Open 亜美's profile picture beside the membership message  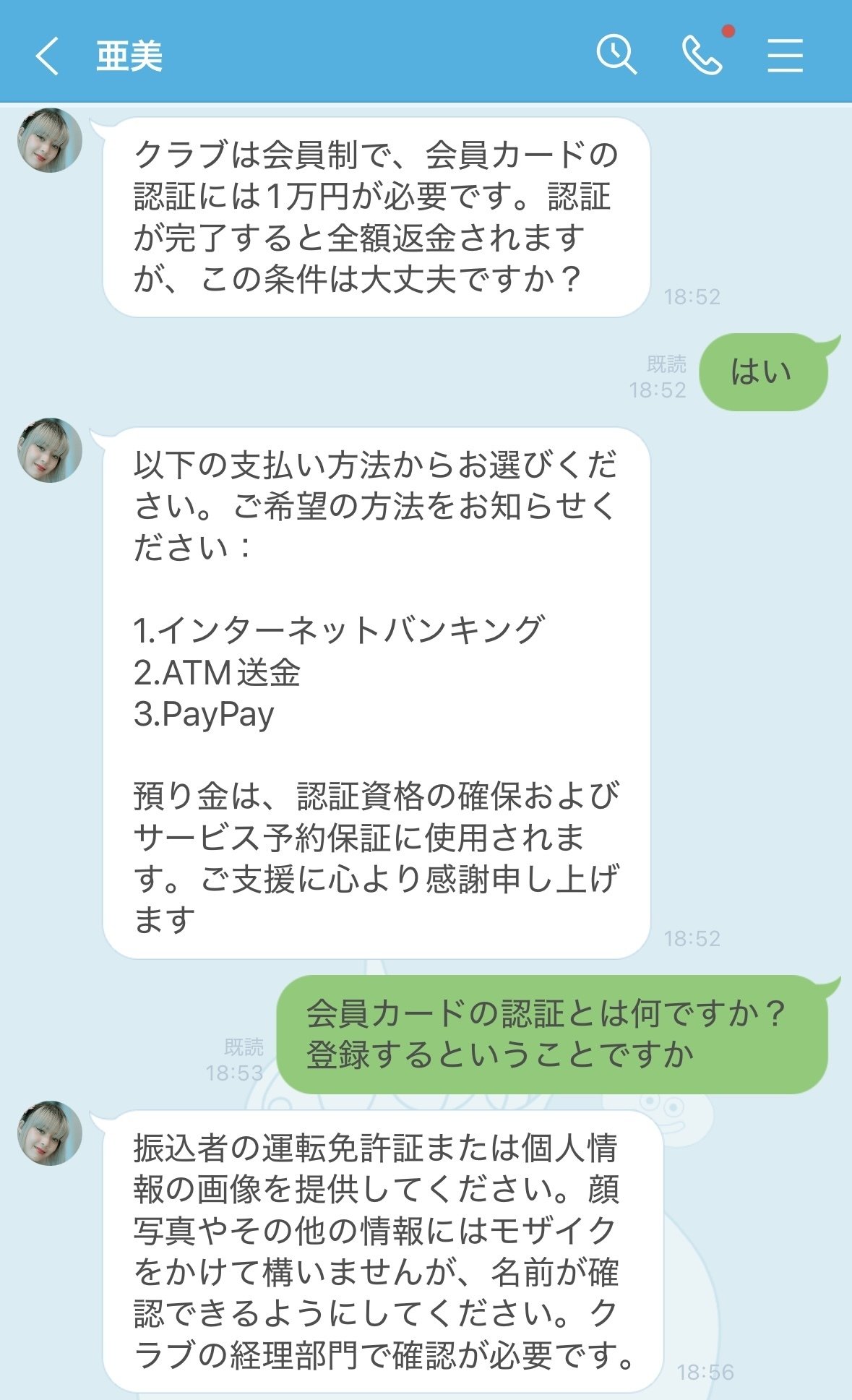pyautogui.click(x=49, y=141)
